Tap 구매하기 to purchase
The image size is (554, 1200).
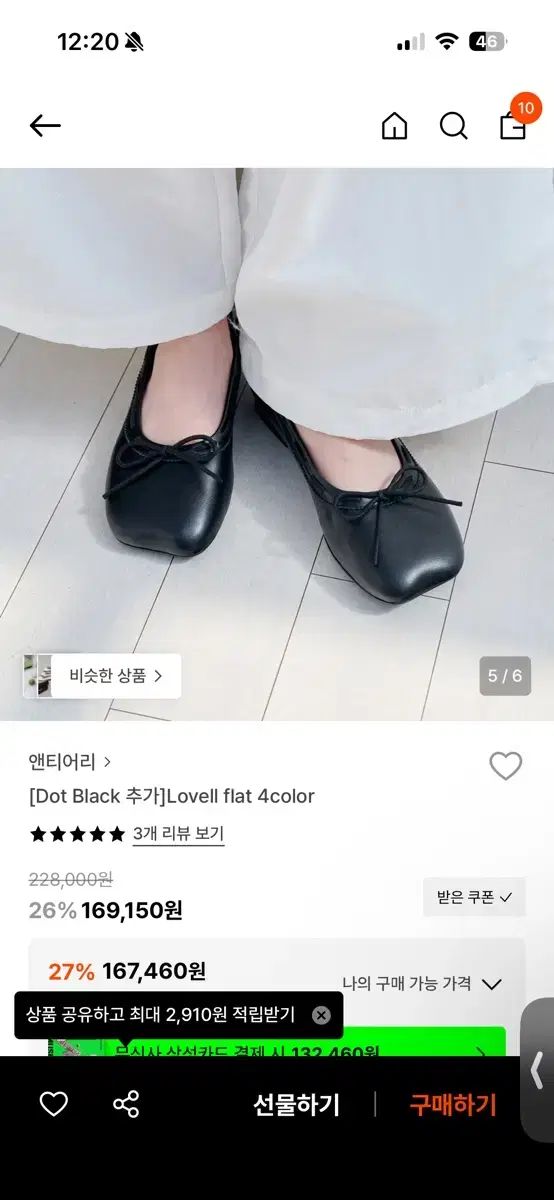tap(453, 1105)
